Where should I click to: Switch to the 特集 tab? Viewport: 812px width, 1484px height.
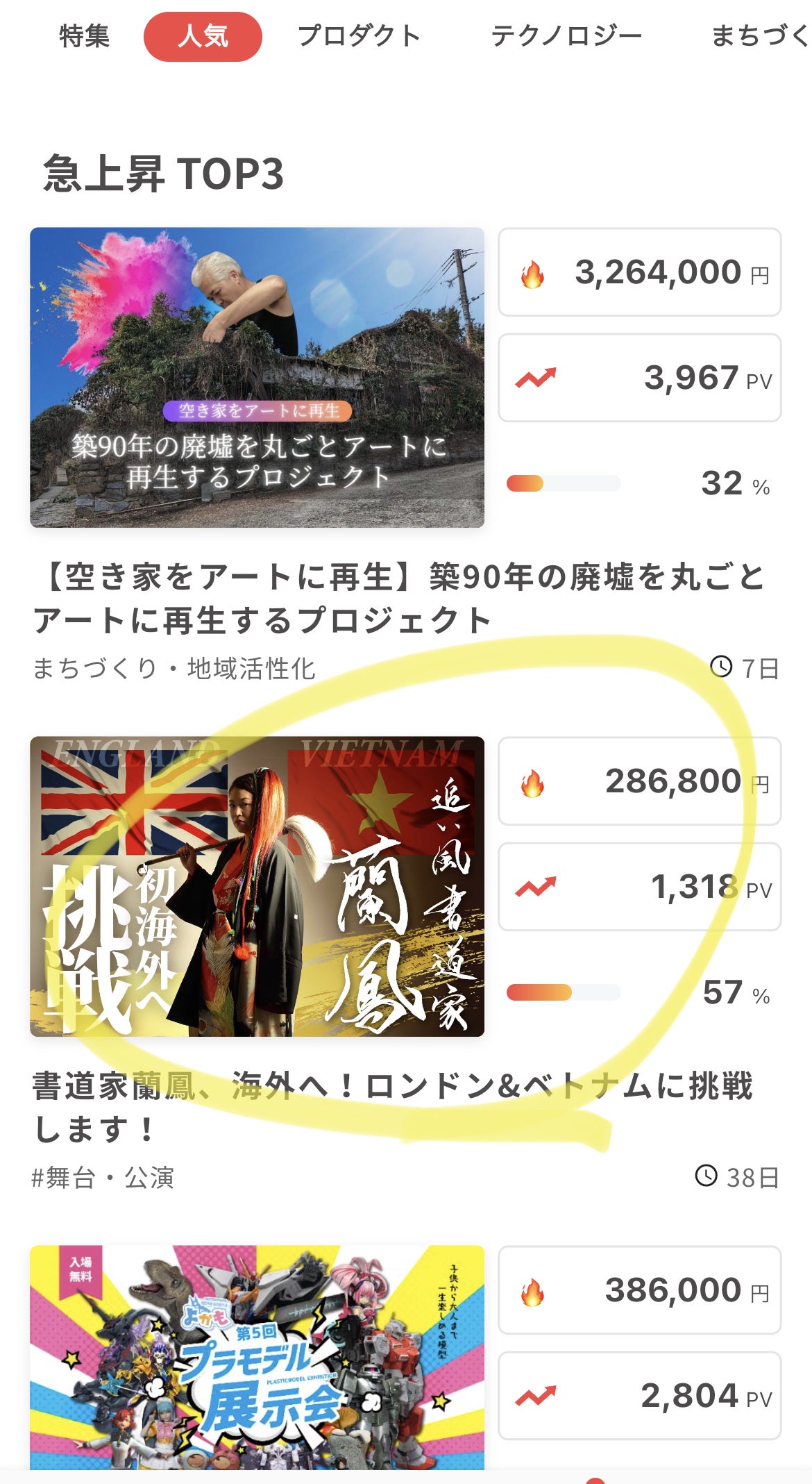click(84, 36)
